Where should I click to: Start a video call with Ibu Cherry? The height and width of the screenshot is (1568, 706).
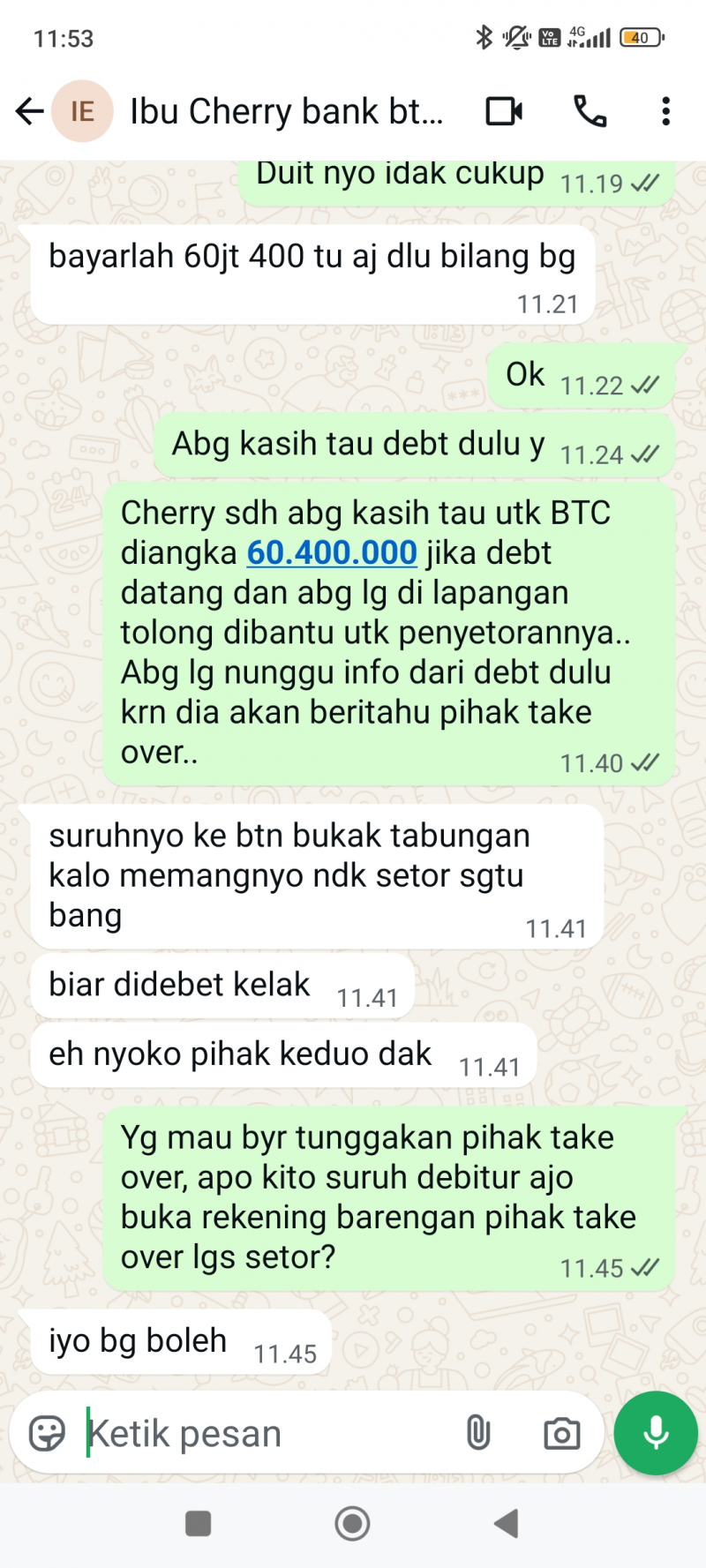tap(504, 111)
